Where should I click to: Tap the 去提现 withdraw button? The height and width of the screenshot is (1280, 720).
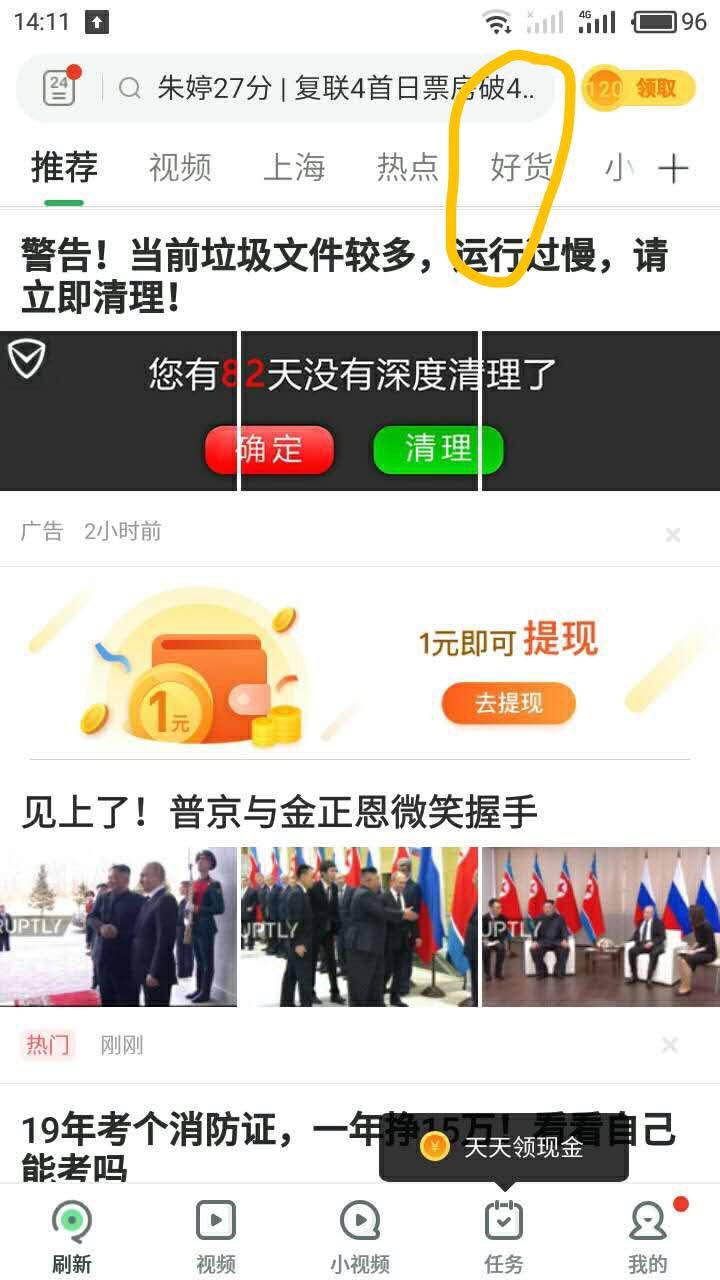point(509,703)
